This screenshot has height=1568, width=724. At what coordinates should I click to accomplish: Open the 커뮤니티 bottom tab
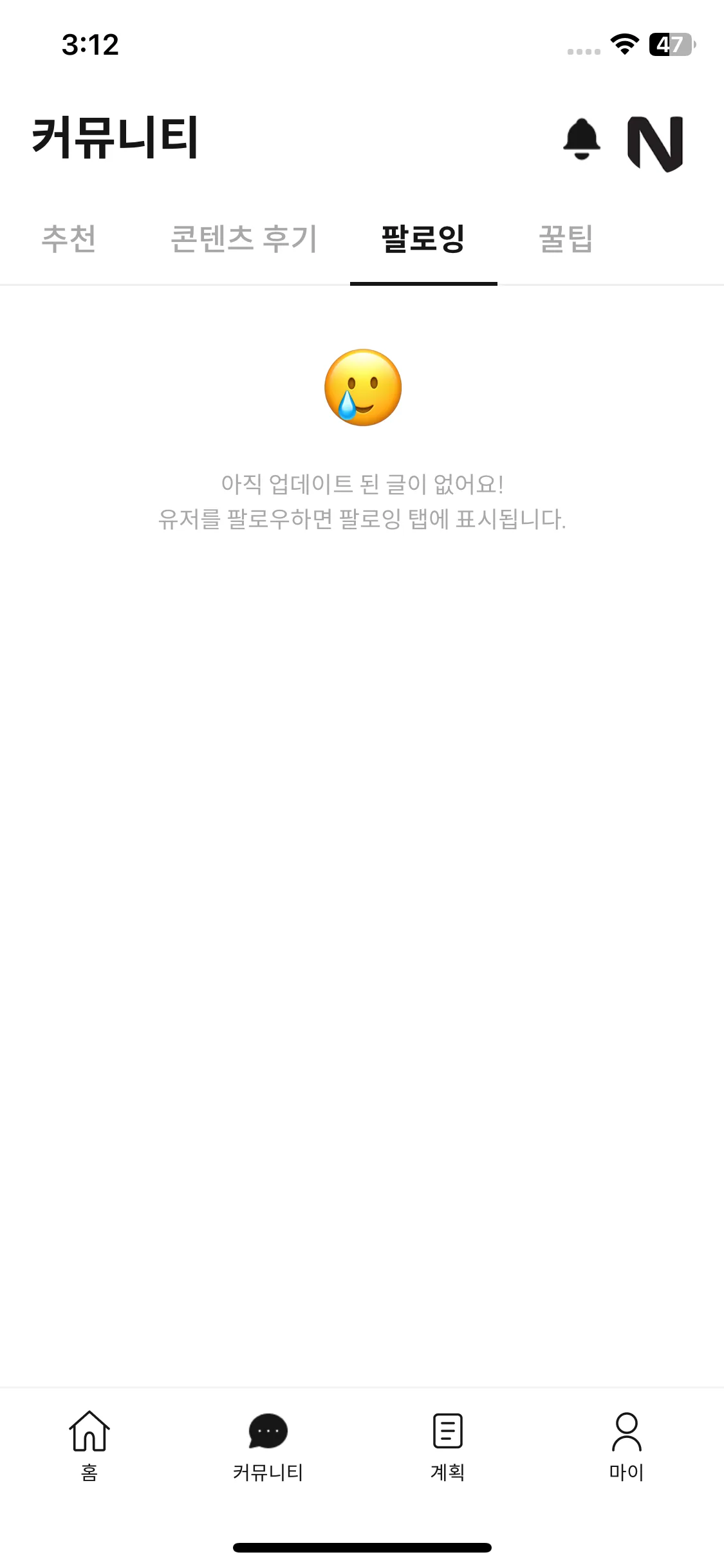268,1446
